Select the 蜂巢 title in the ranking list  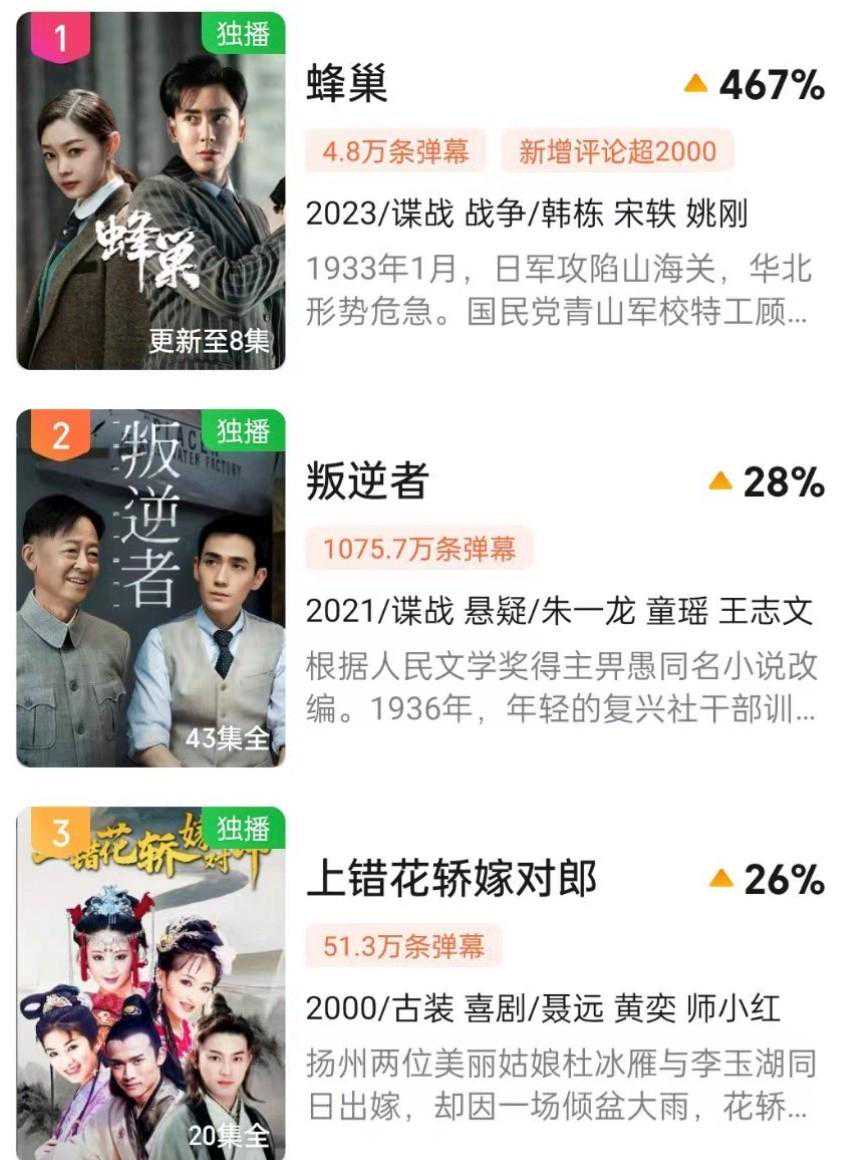pyautogui.click(x=347, y=86)
